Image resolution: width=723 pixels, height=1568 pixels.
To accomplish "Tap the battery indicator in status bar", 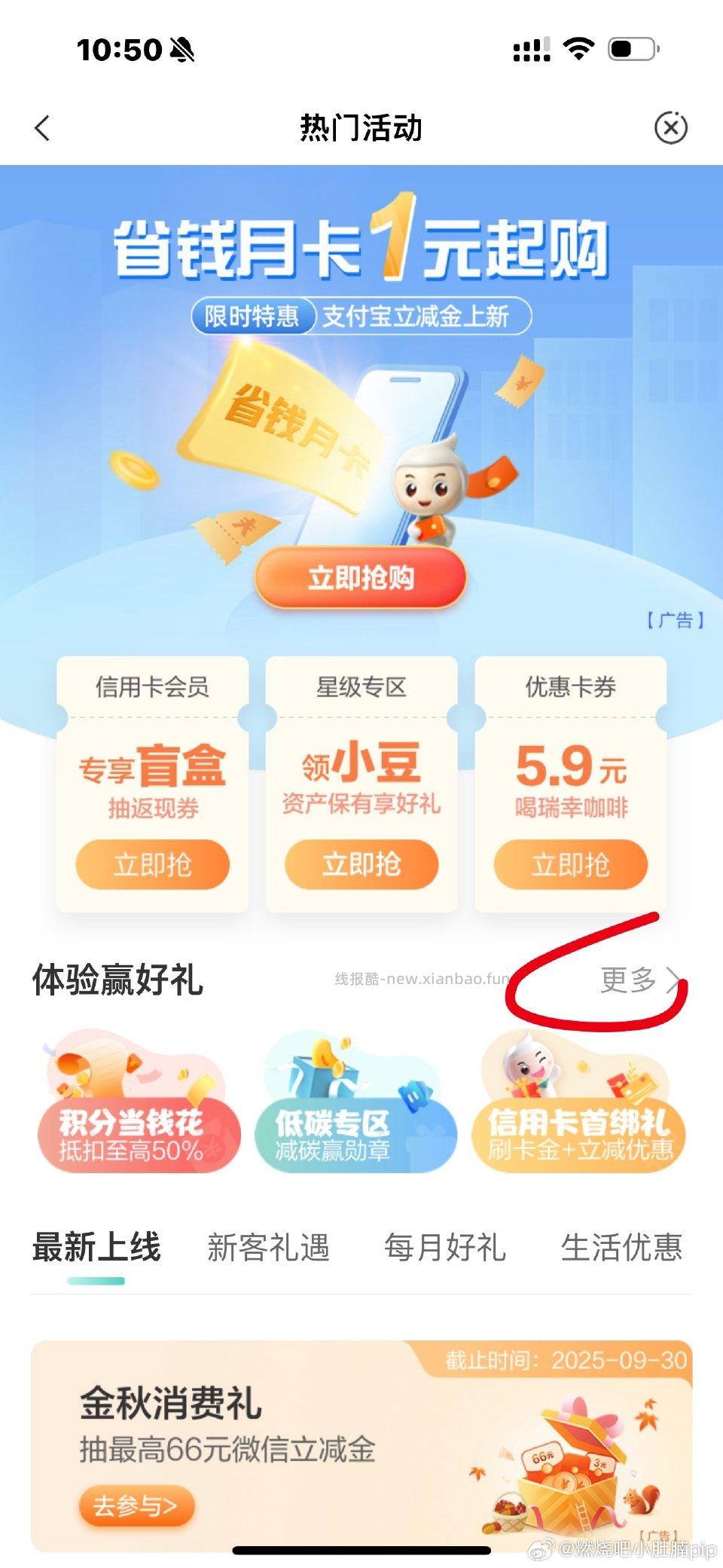I will (633, 47).
